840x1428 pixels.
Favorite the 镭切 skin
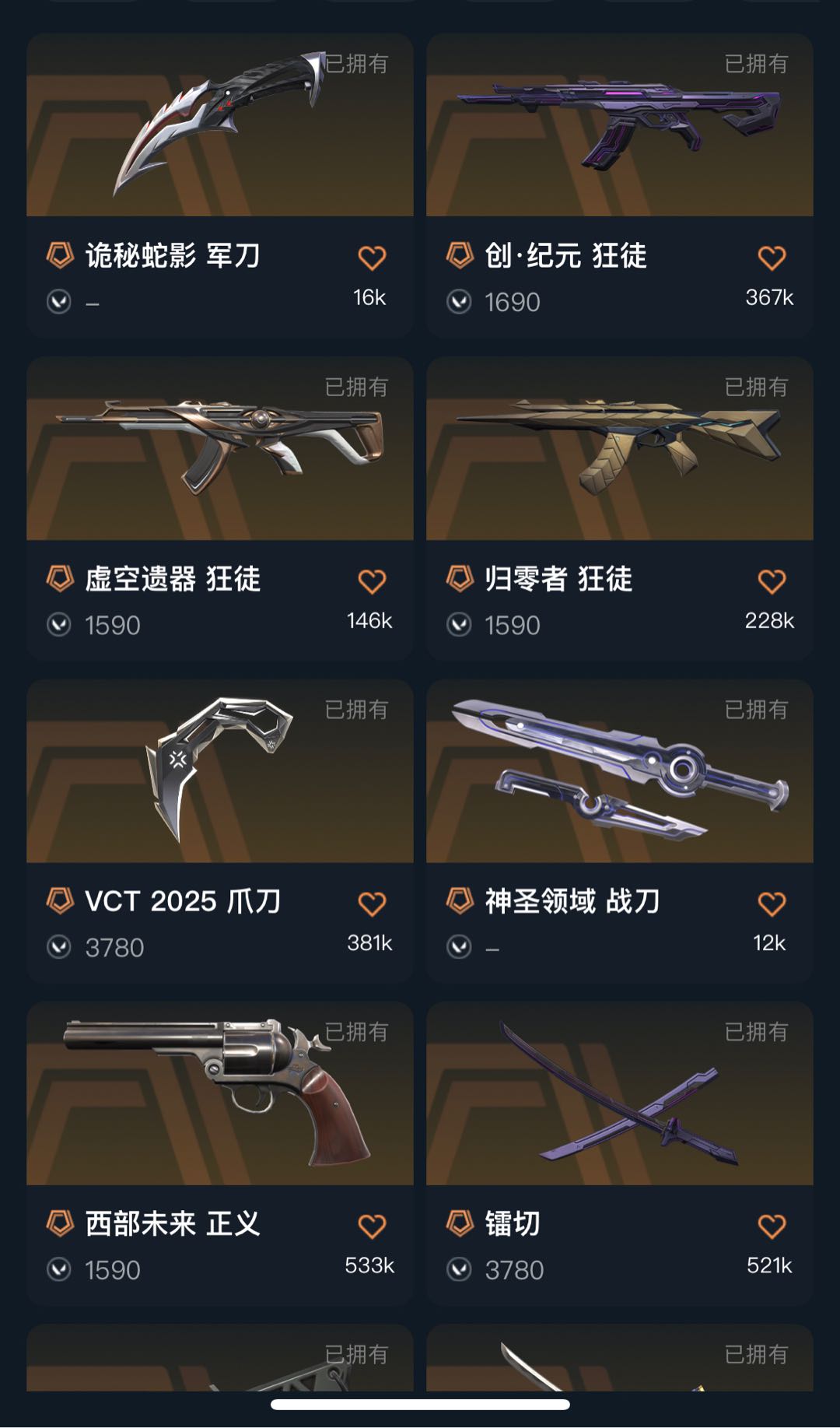772,1226
